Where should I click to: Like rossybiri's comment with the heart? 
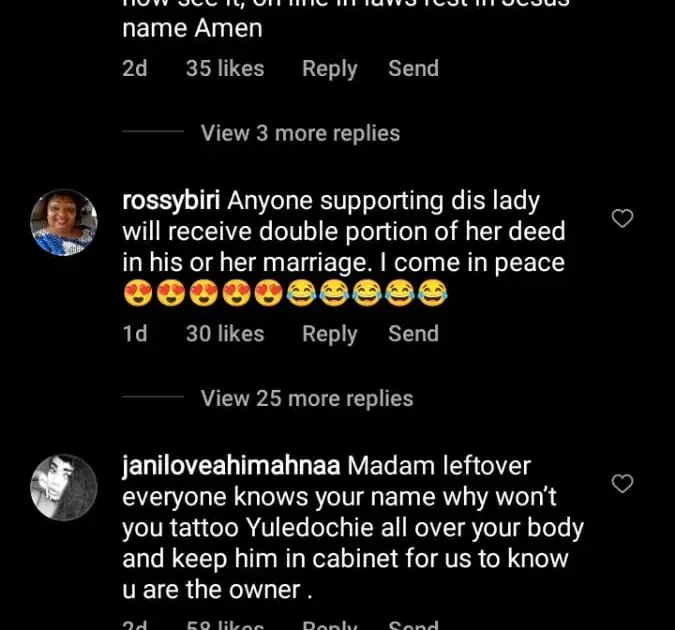point(622,219)
